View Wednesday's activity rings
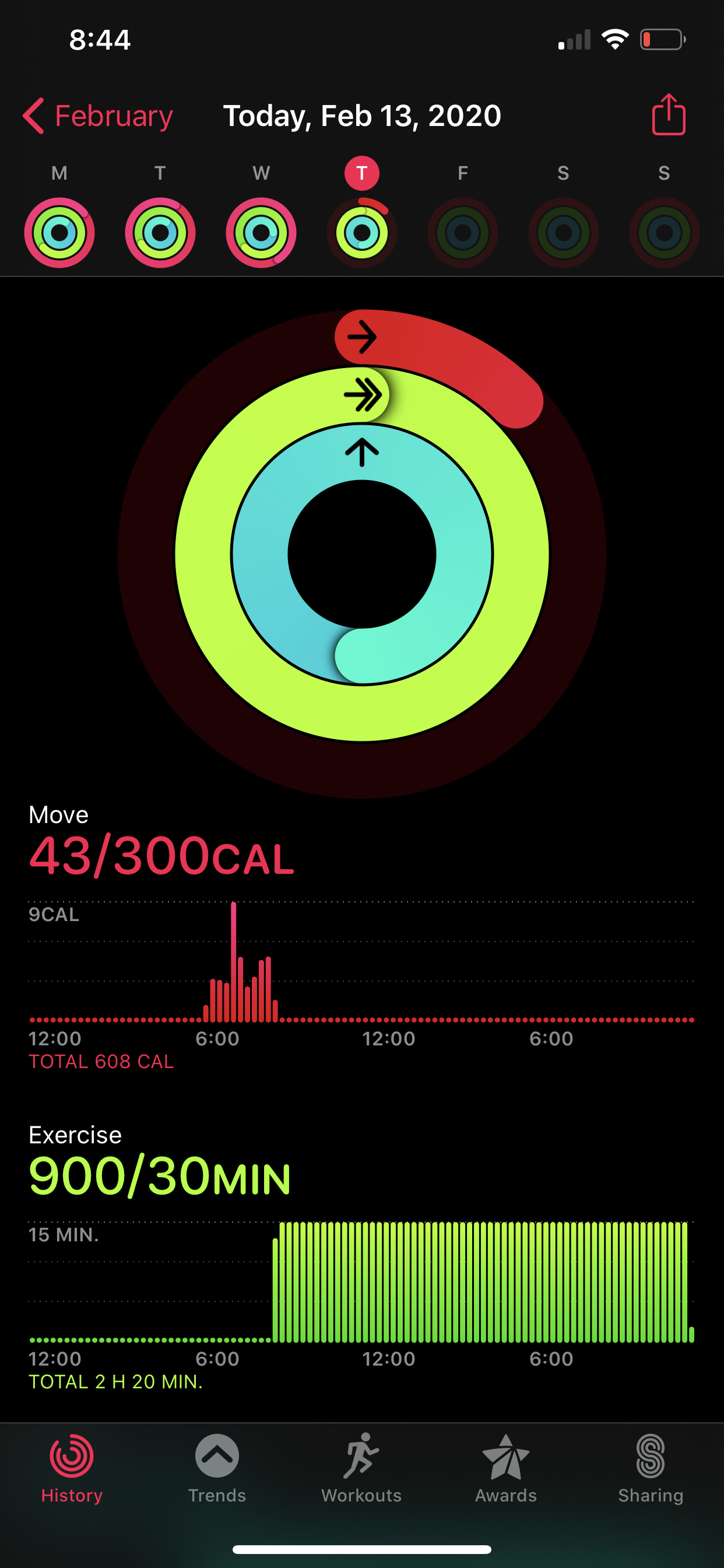The image size is (724, 1568). click(x=261, y=232)
